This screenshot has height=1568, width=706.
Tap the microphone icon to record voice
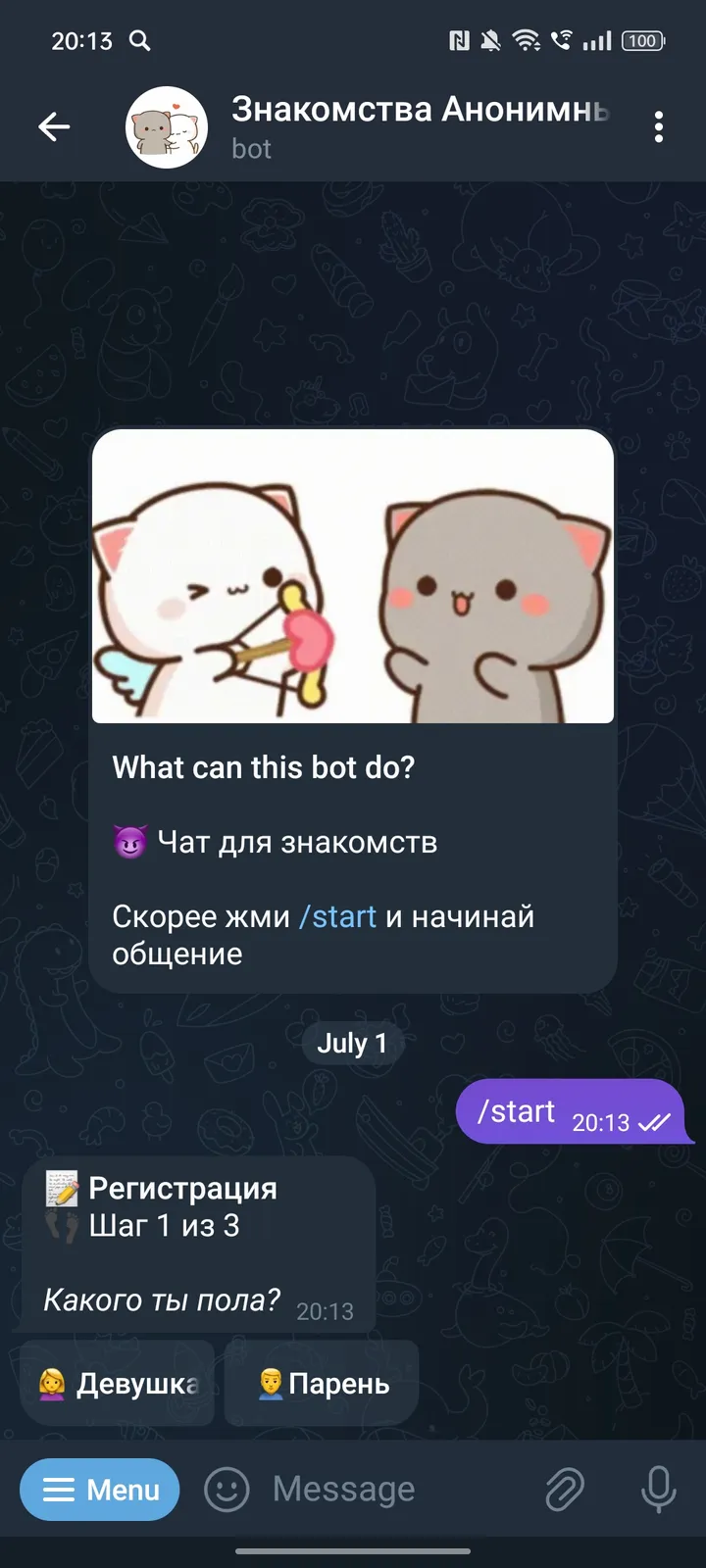coord(656,1489)
